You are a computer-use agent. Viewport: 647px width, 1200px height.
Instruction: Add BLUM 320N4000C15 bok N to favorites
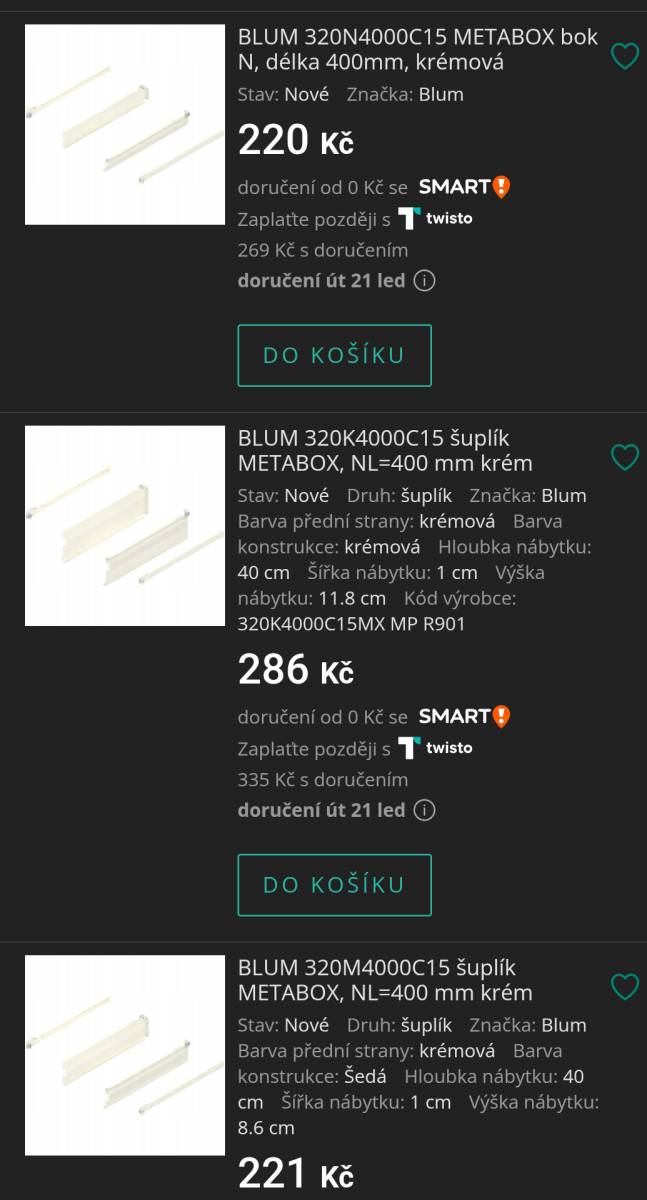(625, 56)
